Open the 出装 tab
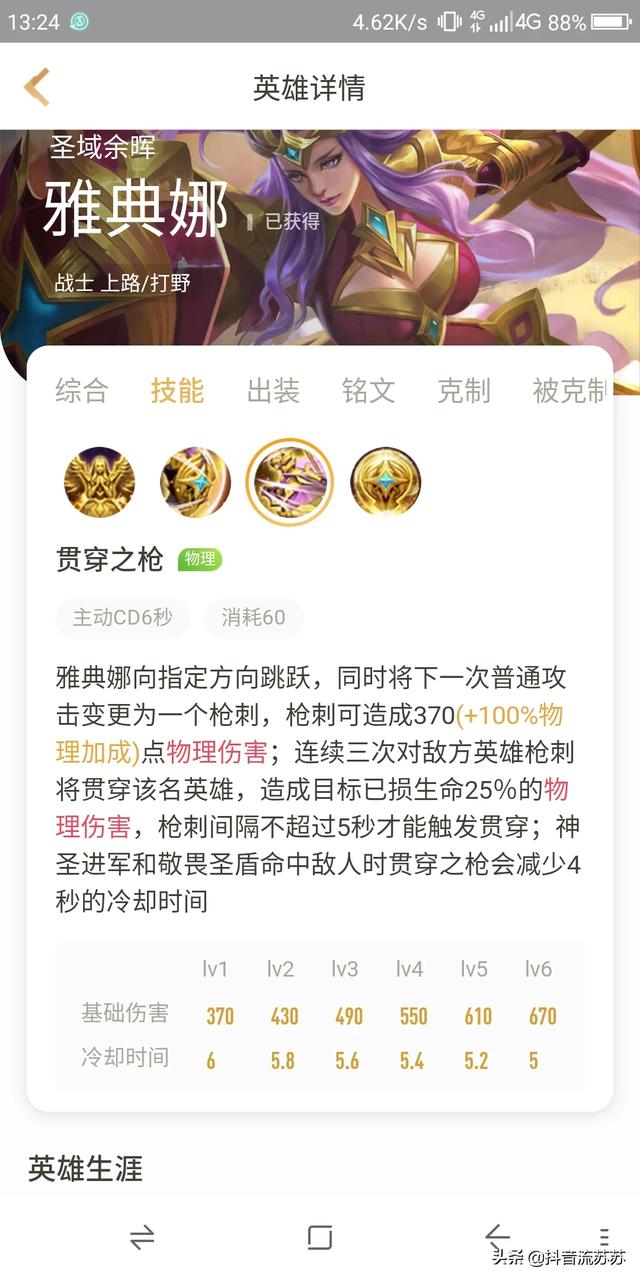This screenshot has width=640, height=1280. [273, 391]
